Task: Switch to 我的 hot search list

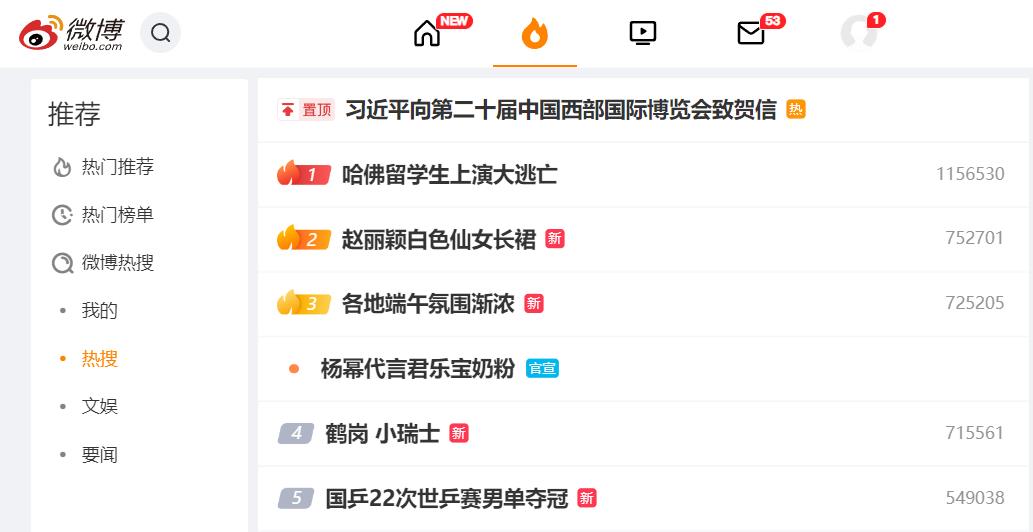Action: pos(99,311)
